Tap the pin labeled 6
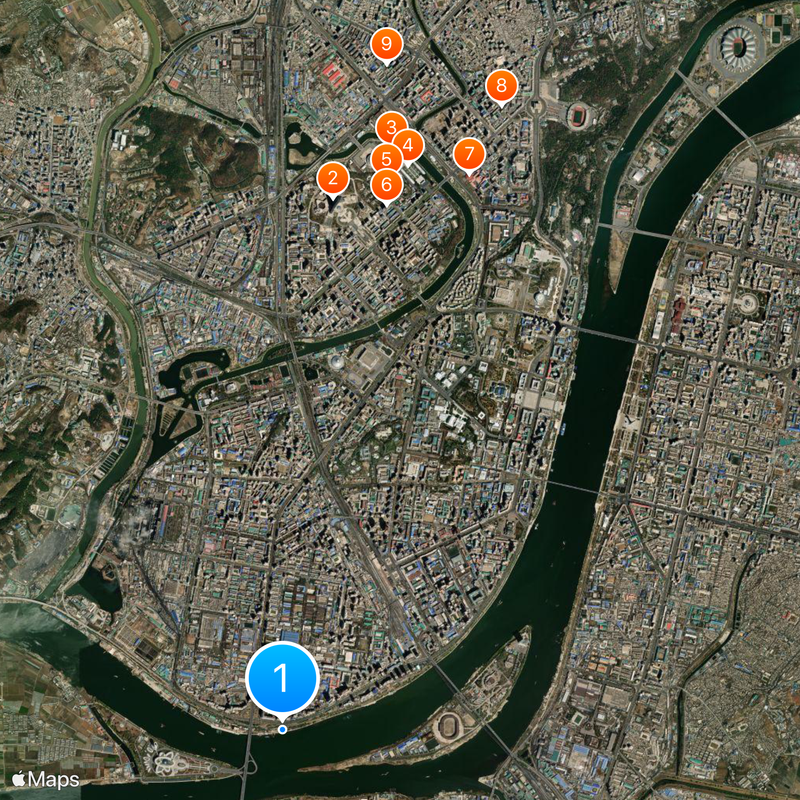Image resolution: width=800 pixels, height=800 pixels. (387, 185)
